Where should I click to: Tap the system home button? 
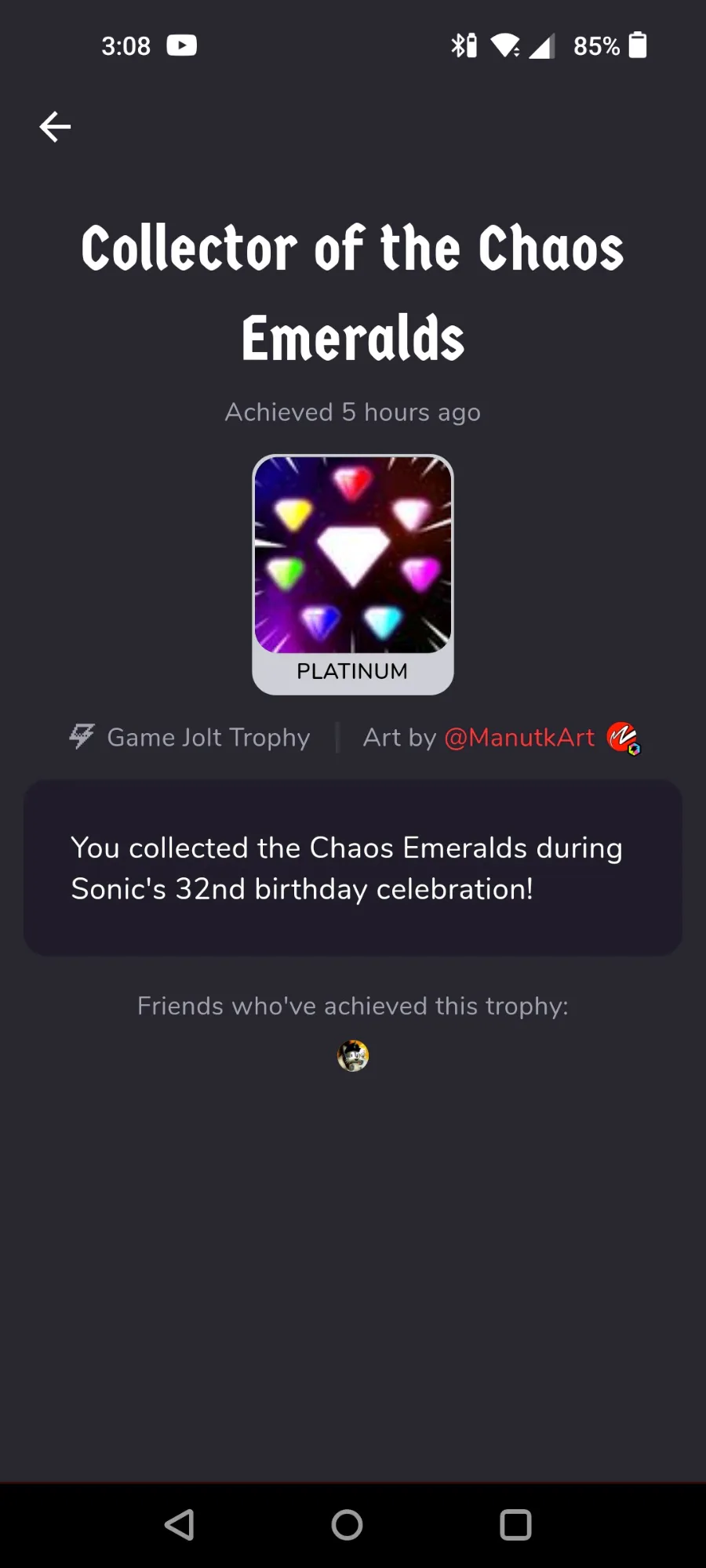point(347,1525)
